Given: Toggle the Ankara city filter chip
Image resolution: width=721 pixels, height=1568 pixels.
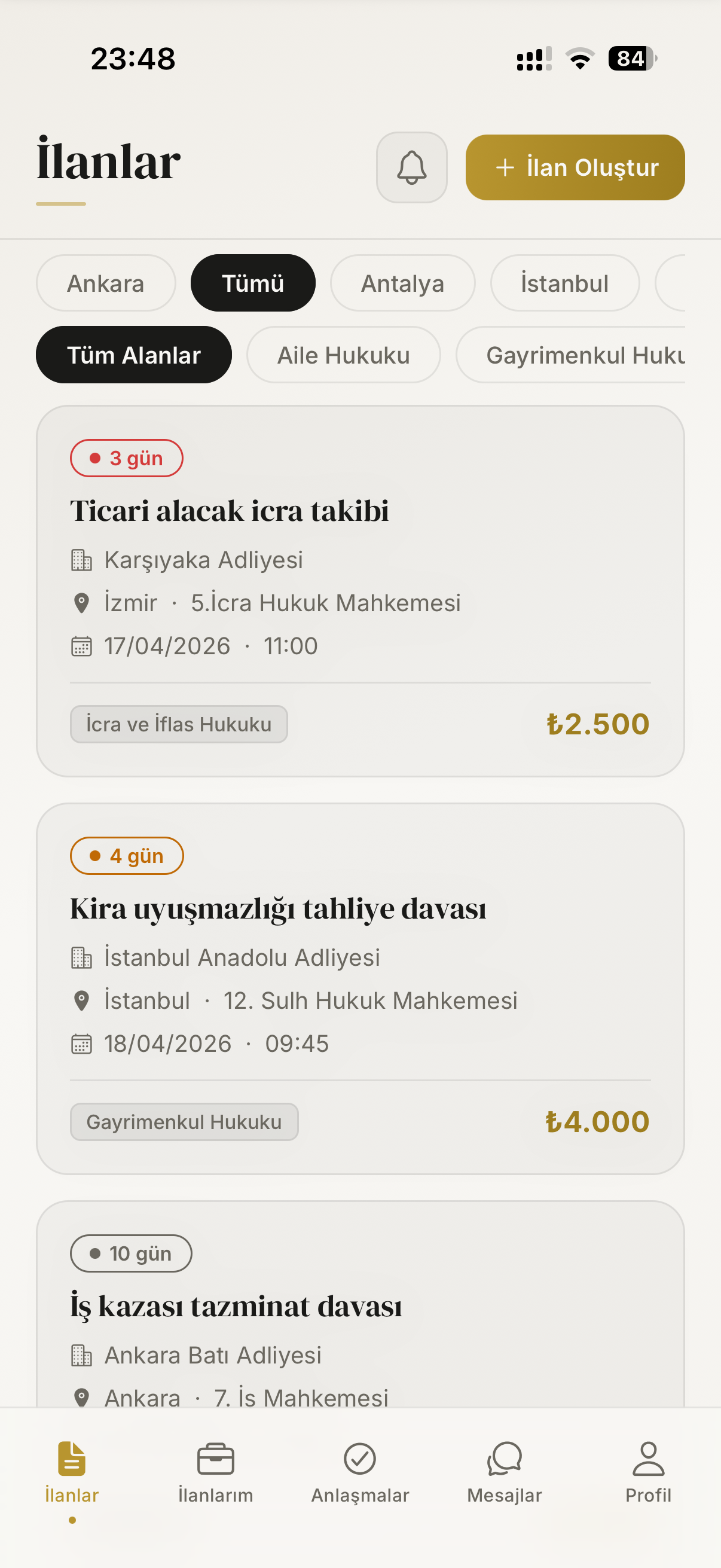Looking at the screenshot, I should point(105,282).
